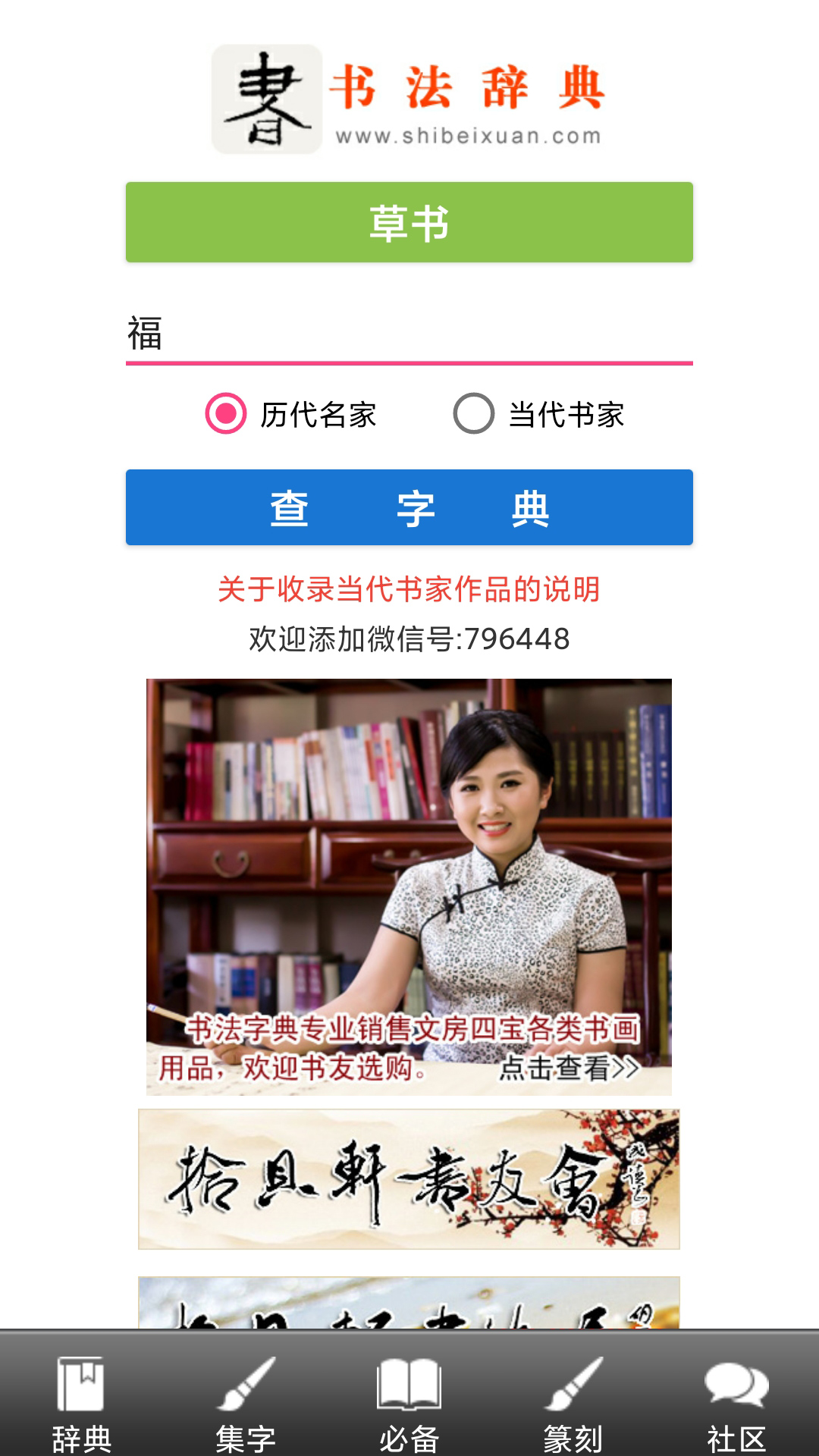
Task: Focus the text field containing 福
Action: click(x=409, y=334)
